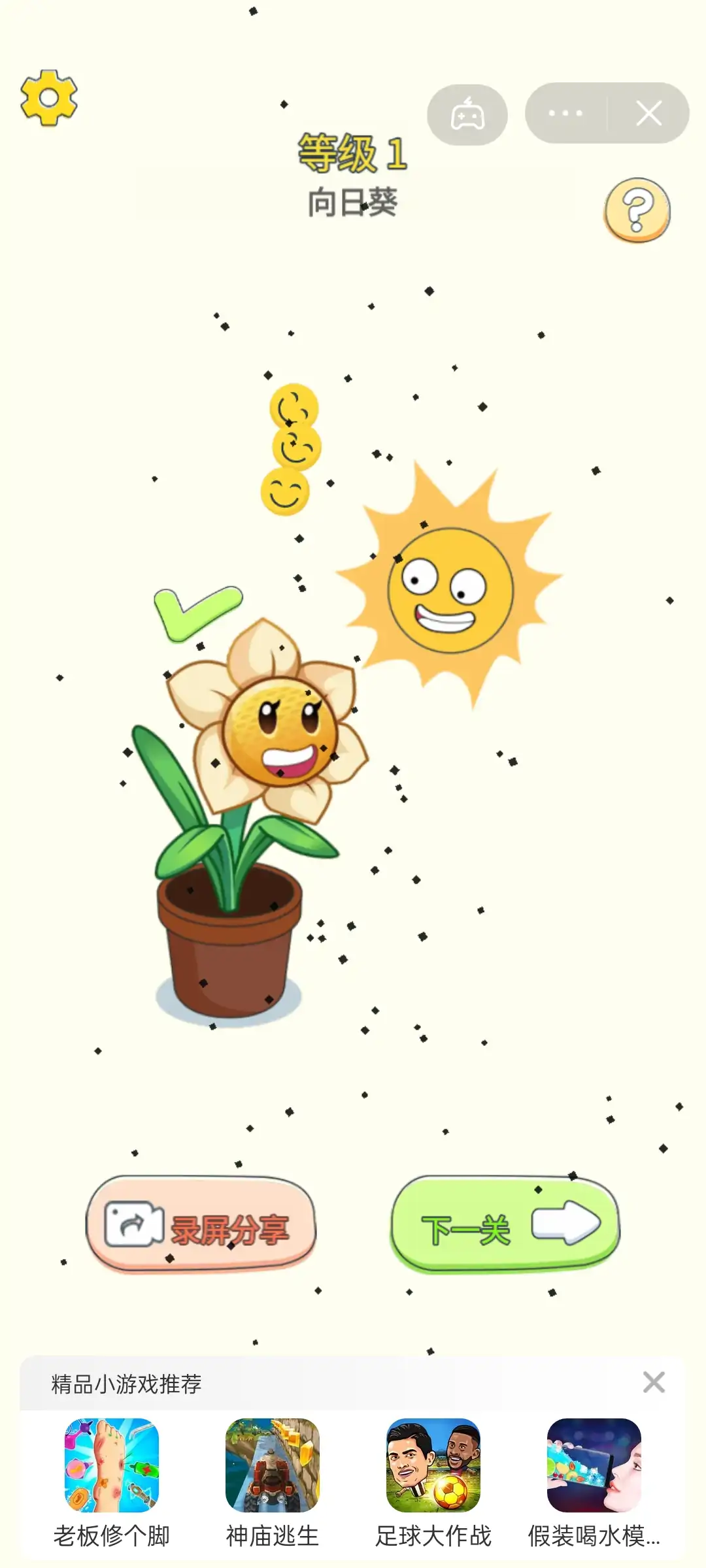
Task: Dismiss the 精品小游戏推荐 recommendation banner
Action: coord(654,1382)
